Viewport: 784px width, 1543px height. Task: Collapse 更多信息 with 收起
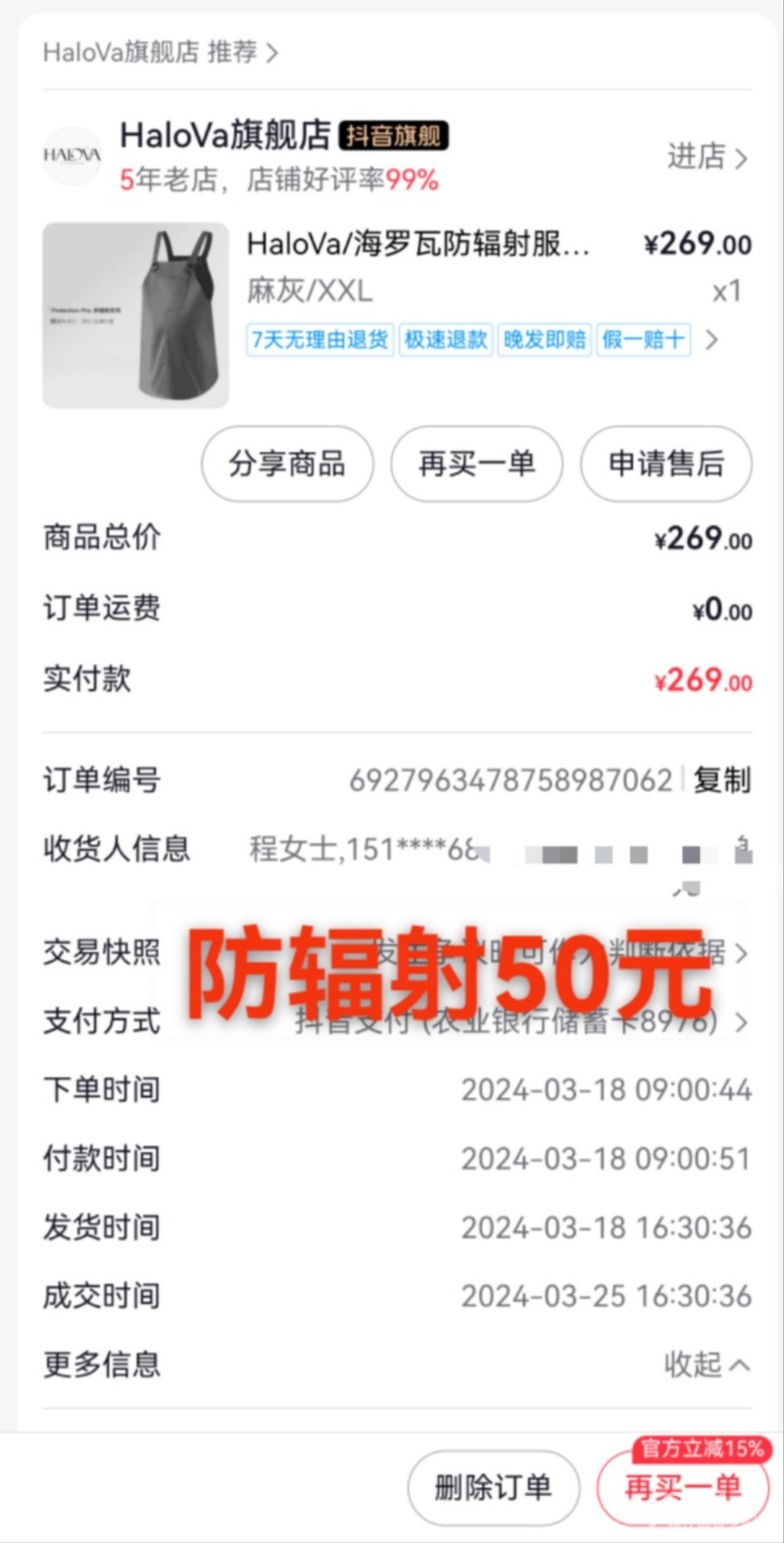pos(707,1364)
